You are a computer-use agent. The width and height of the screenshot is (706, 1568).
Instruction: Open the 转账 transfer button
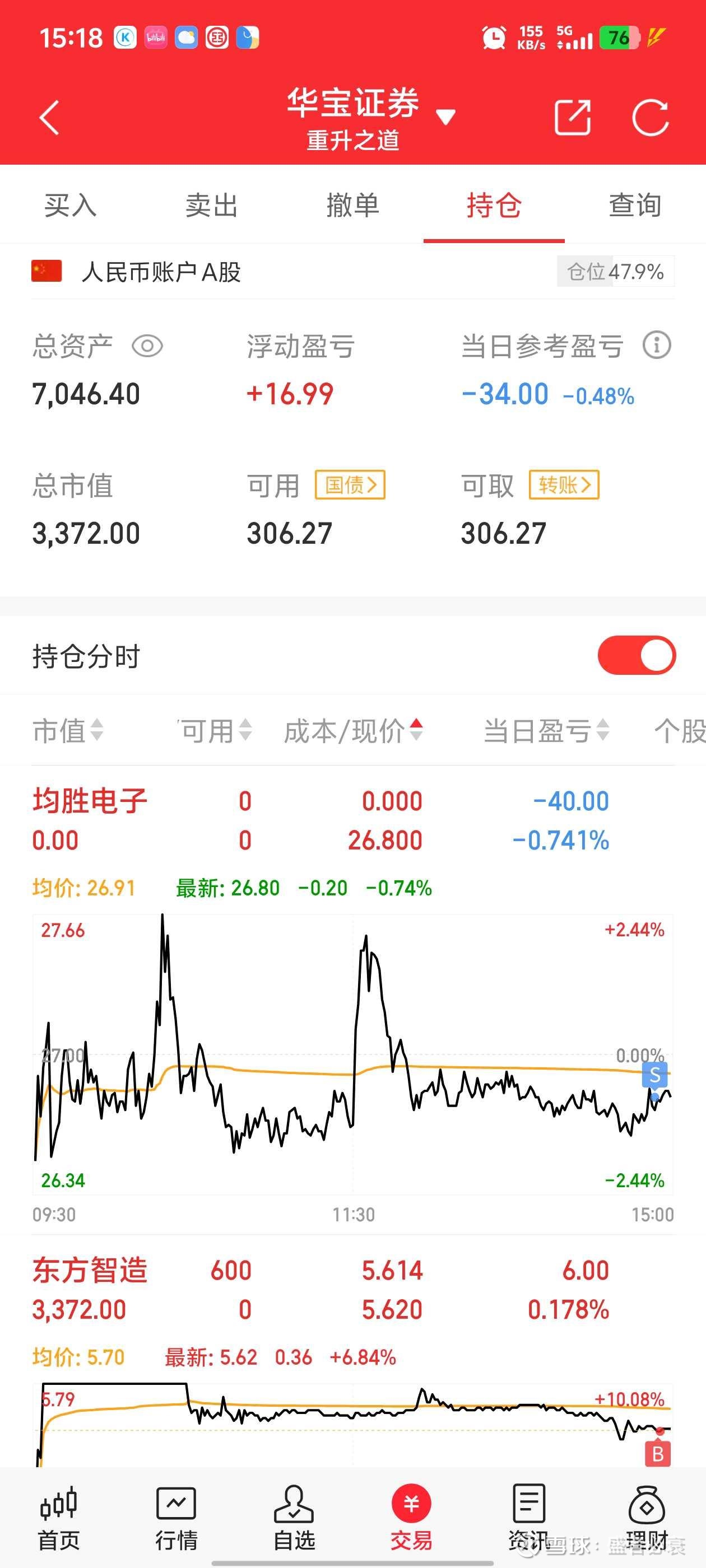(564, 485)
